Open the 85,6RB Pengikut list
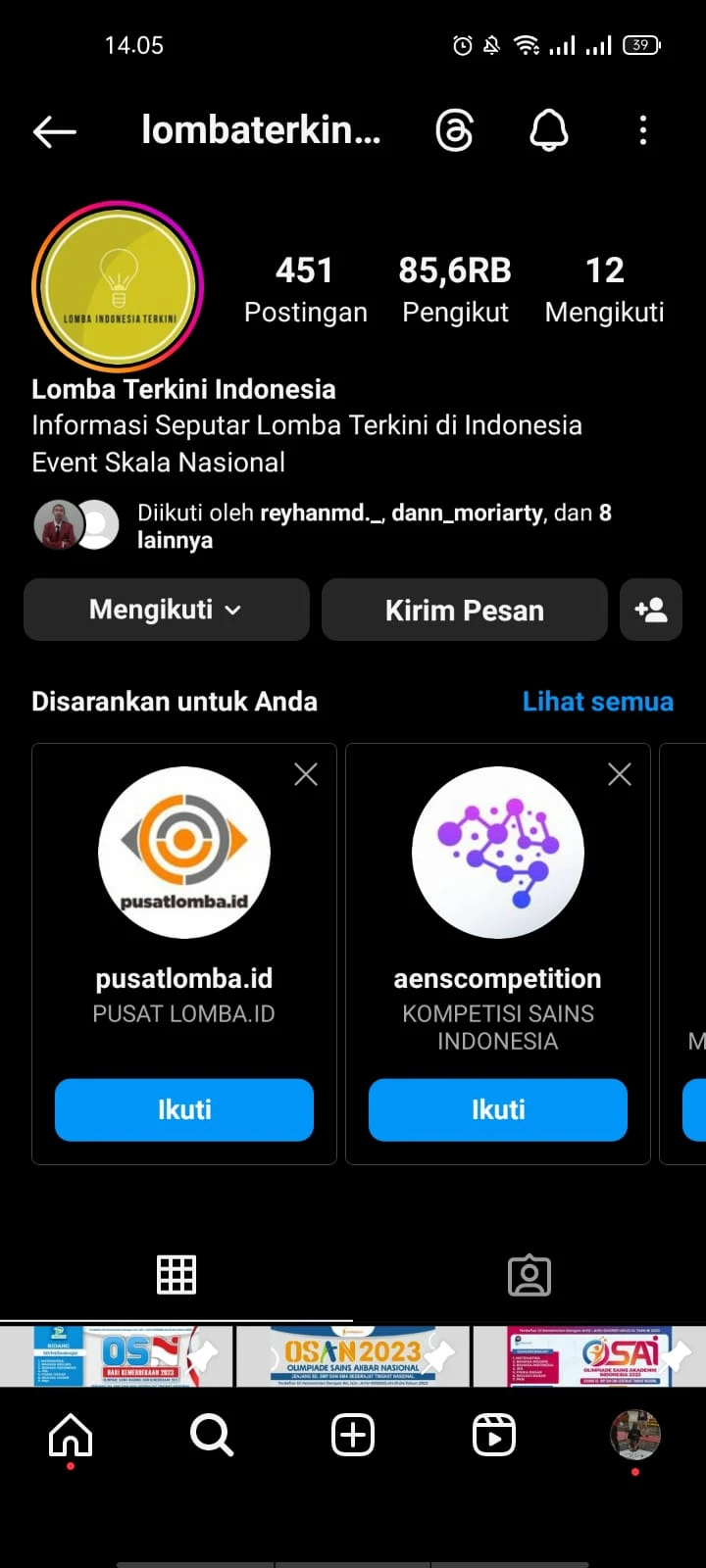This screenshot has height=1568, width=706. pyautogui.click(x=455, y=289)
